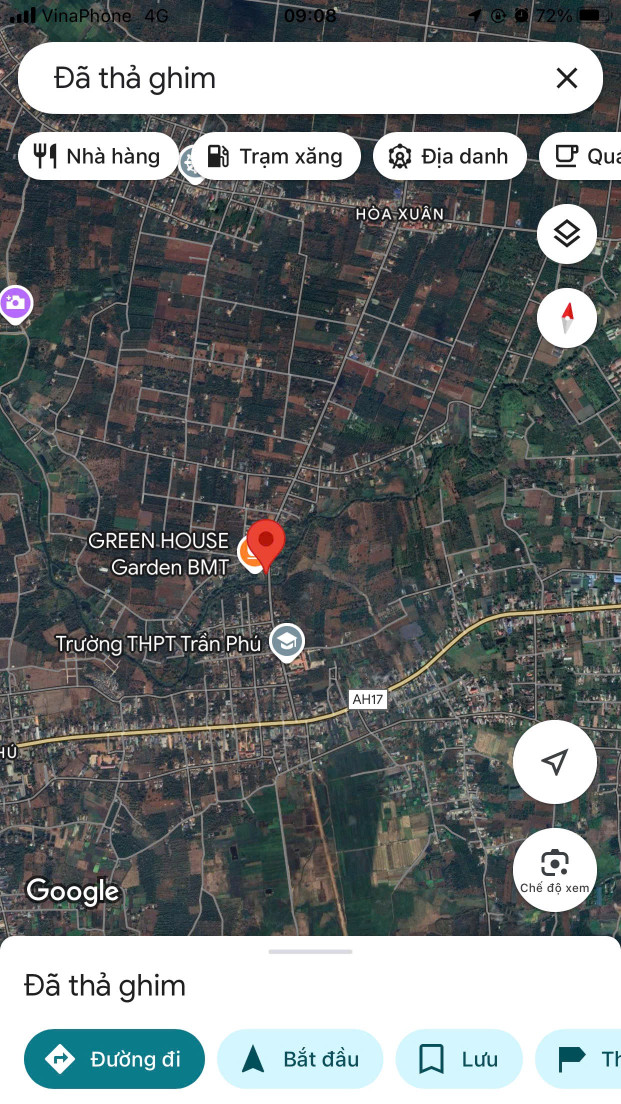This screenshot has width=621, height=1104.
Task: Select the Nhà hàng chip
Action: 98,156
